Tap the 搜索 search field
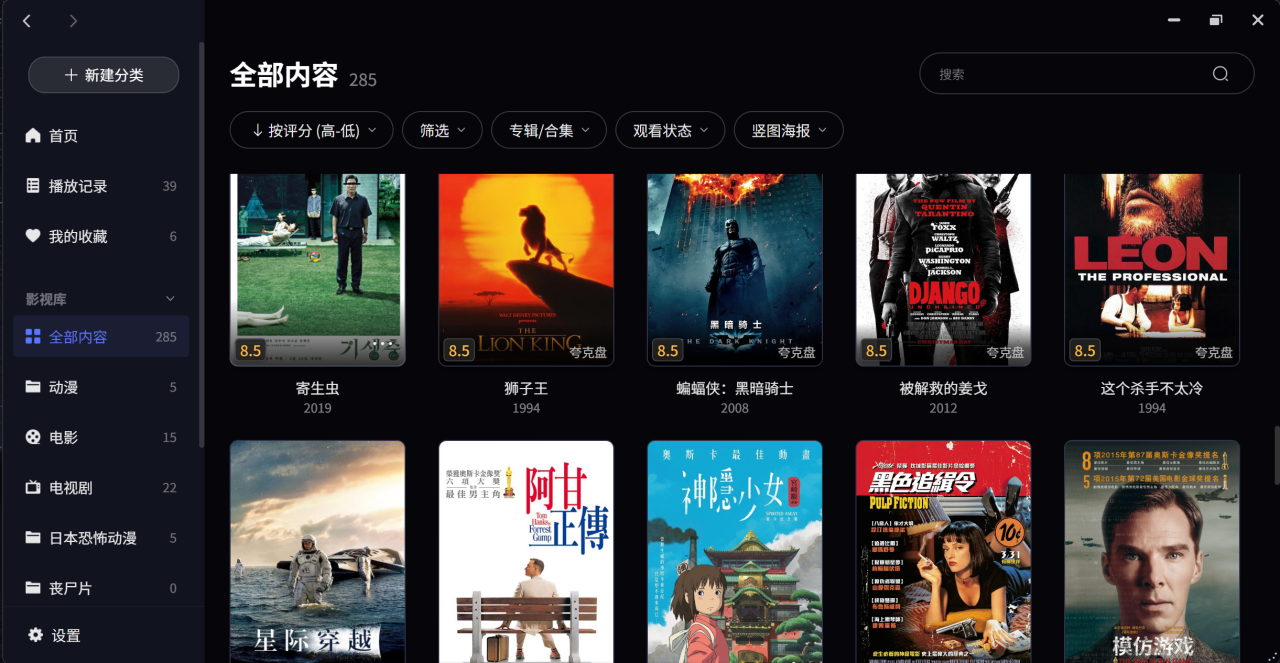1280x663 pixels. click(x=1070, y=74)
